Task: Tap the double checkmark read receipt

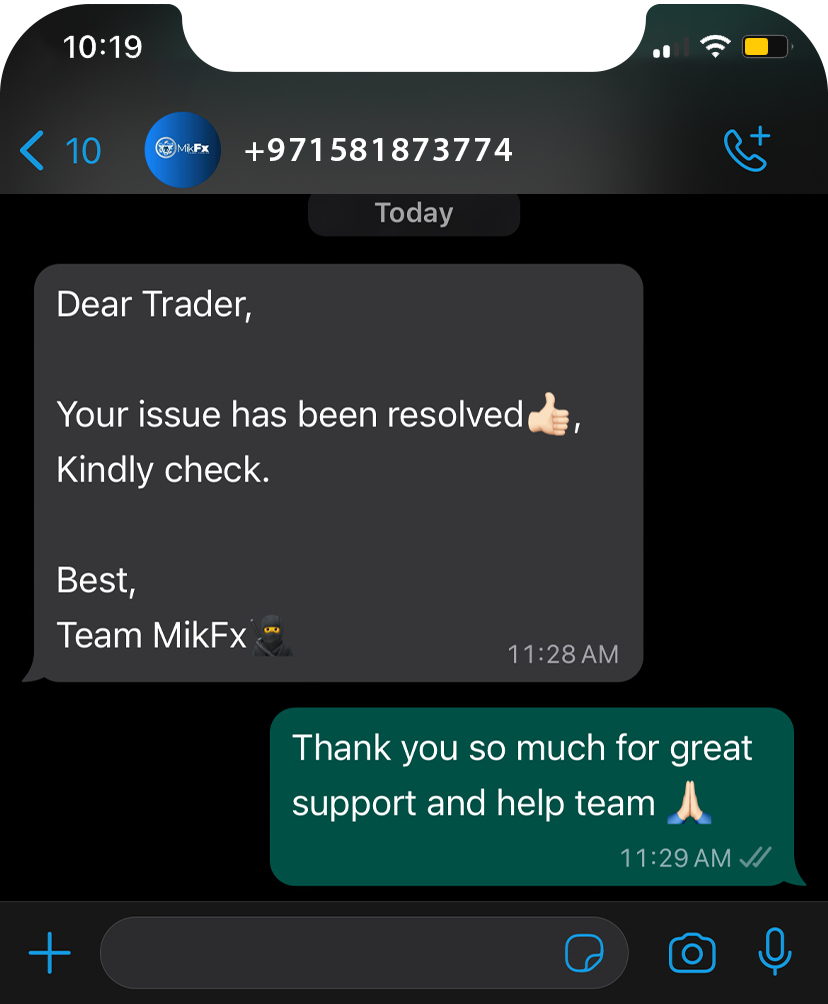Action: pyautogui.click(x=752, y=857)
